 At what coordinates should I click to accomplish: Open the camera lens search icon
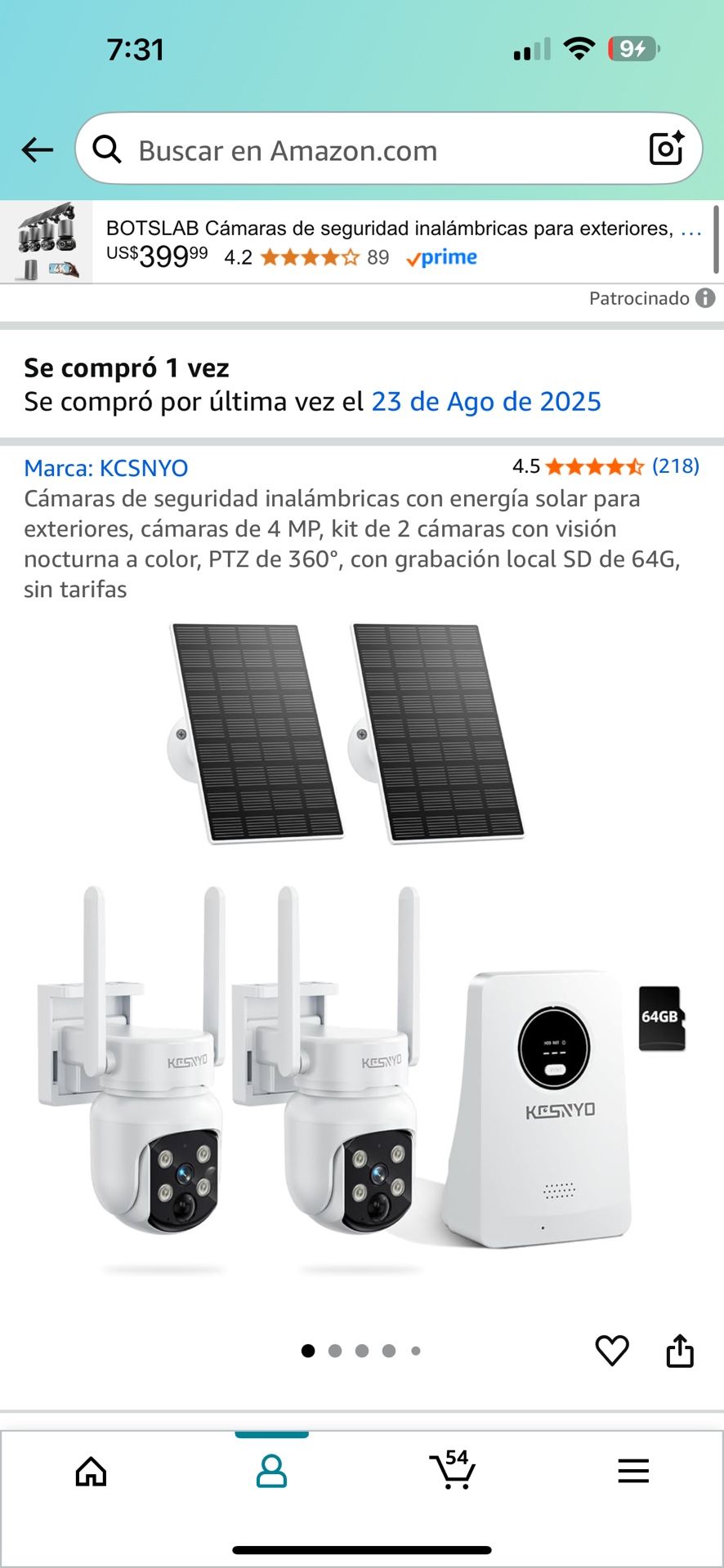click(x=666, y=149)
